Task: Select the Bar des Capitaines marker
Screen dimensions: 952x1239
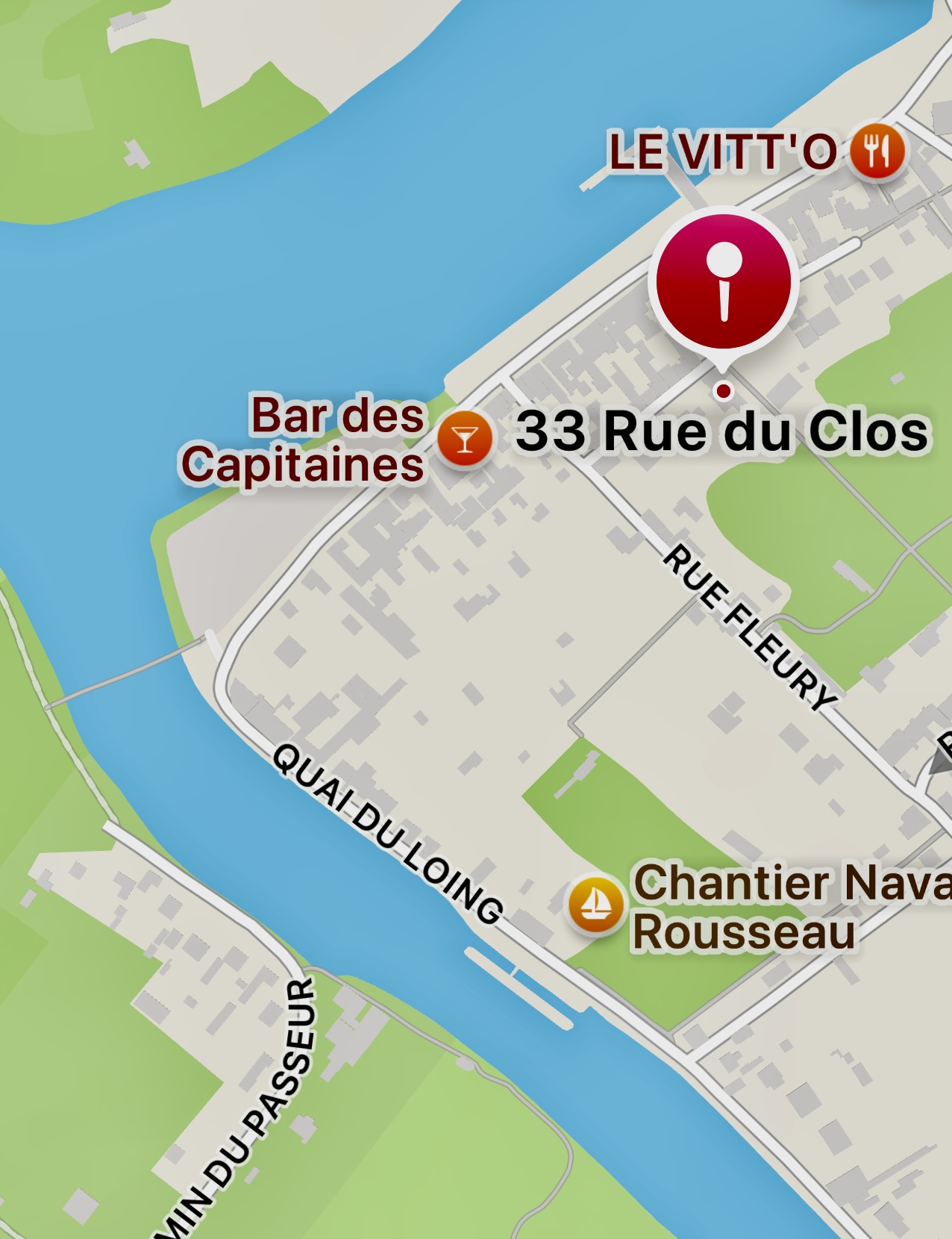Action: pos(464,439)
